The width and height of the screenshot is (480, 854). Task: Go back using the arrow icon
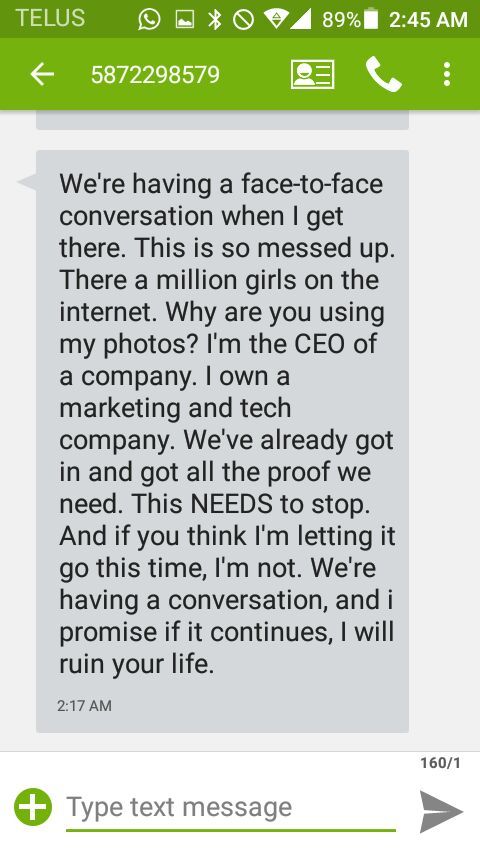[x=42, y=74]
